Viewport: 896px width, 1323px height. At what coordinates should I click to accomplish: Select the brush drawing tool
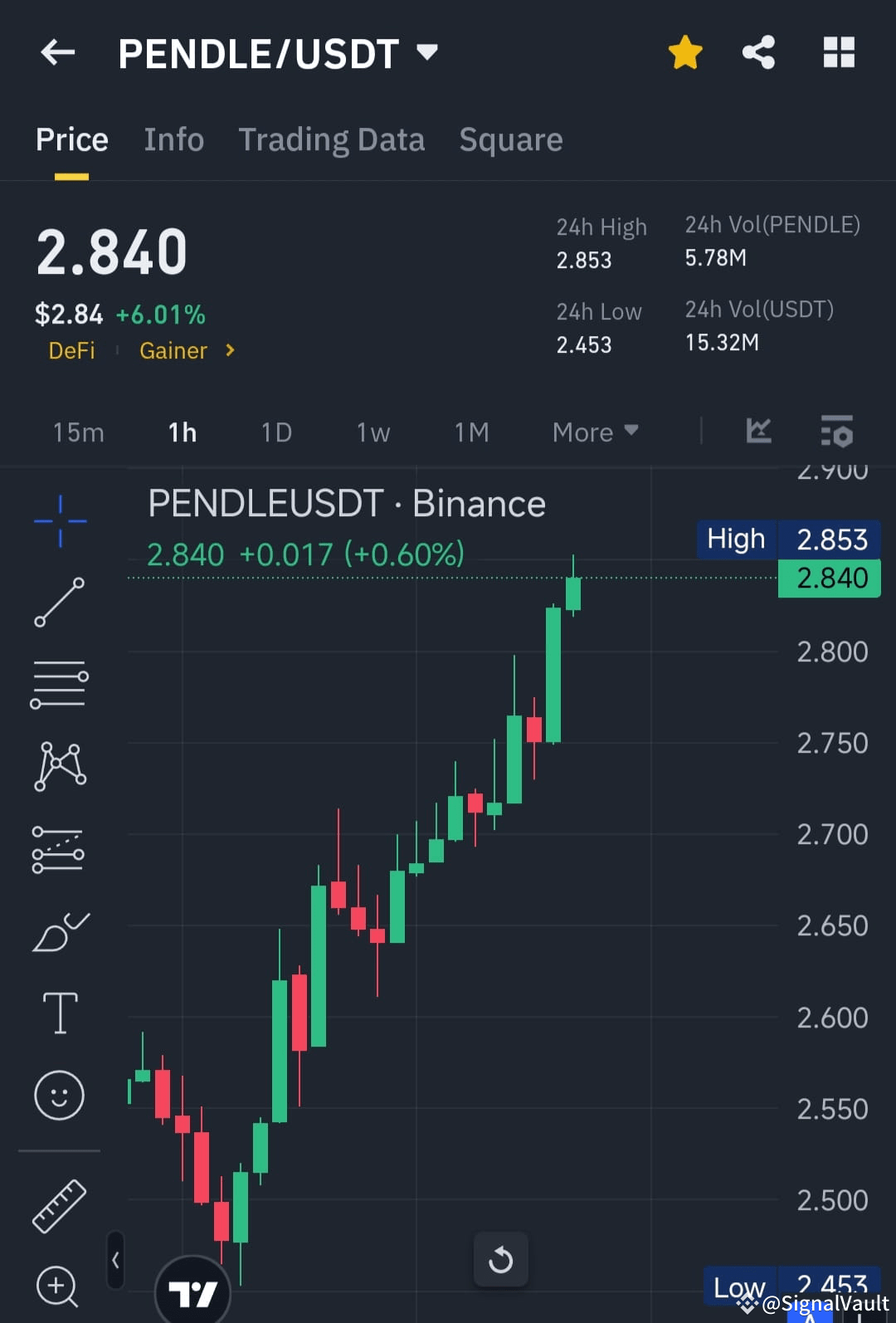click(x=59, y=931)
